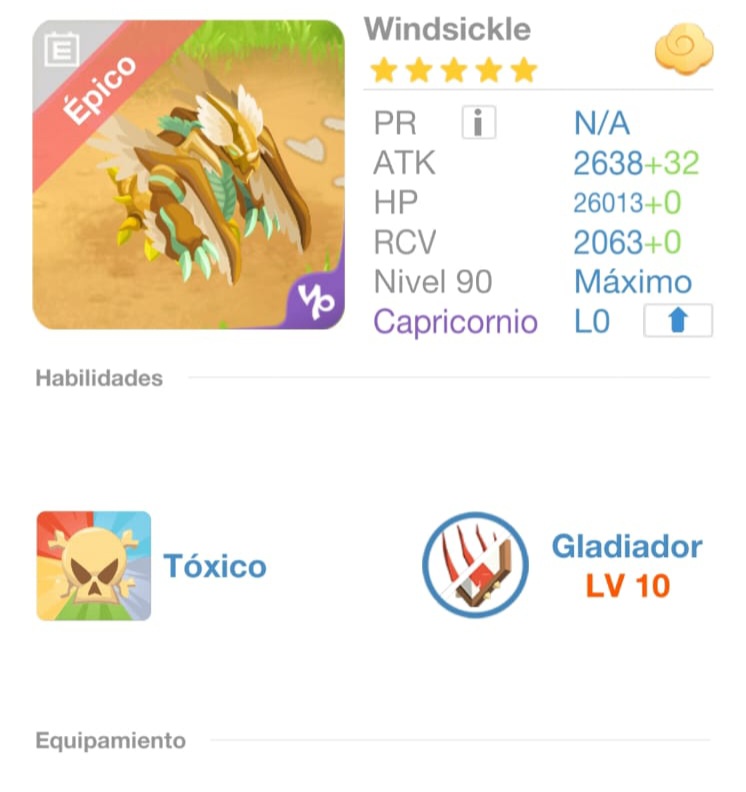Open the Tóxico ability details
The height and width of the screenshot is (792, 746).
94,566
